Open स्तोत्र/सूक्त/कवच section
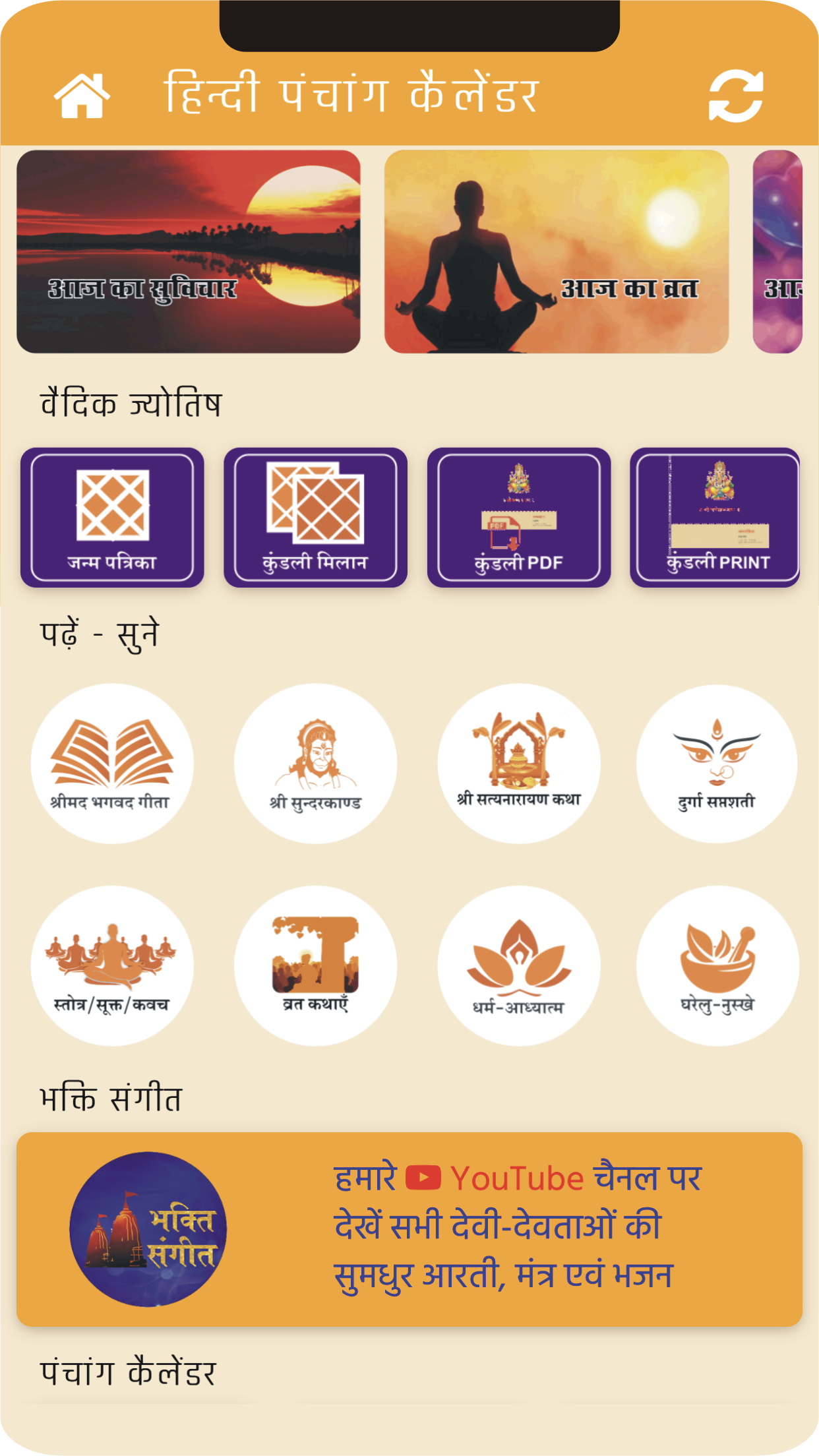The height and width of the screenshot is (1456, 819). pyautogui.click(x=112, y=966)
